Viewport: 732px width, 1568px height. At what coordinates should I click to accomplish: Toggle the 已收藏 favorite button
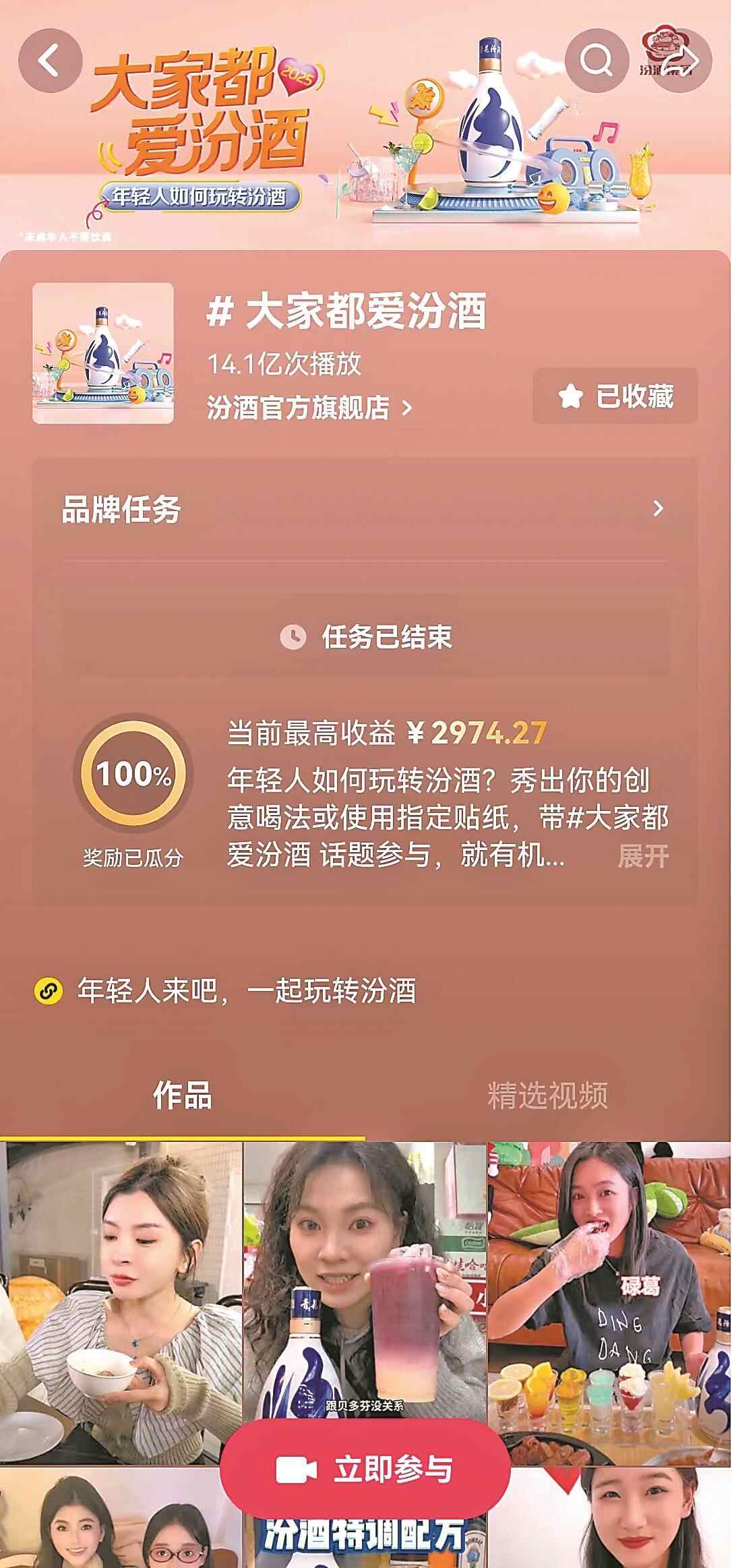pyautogui.click(x=615, y=396)
